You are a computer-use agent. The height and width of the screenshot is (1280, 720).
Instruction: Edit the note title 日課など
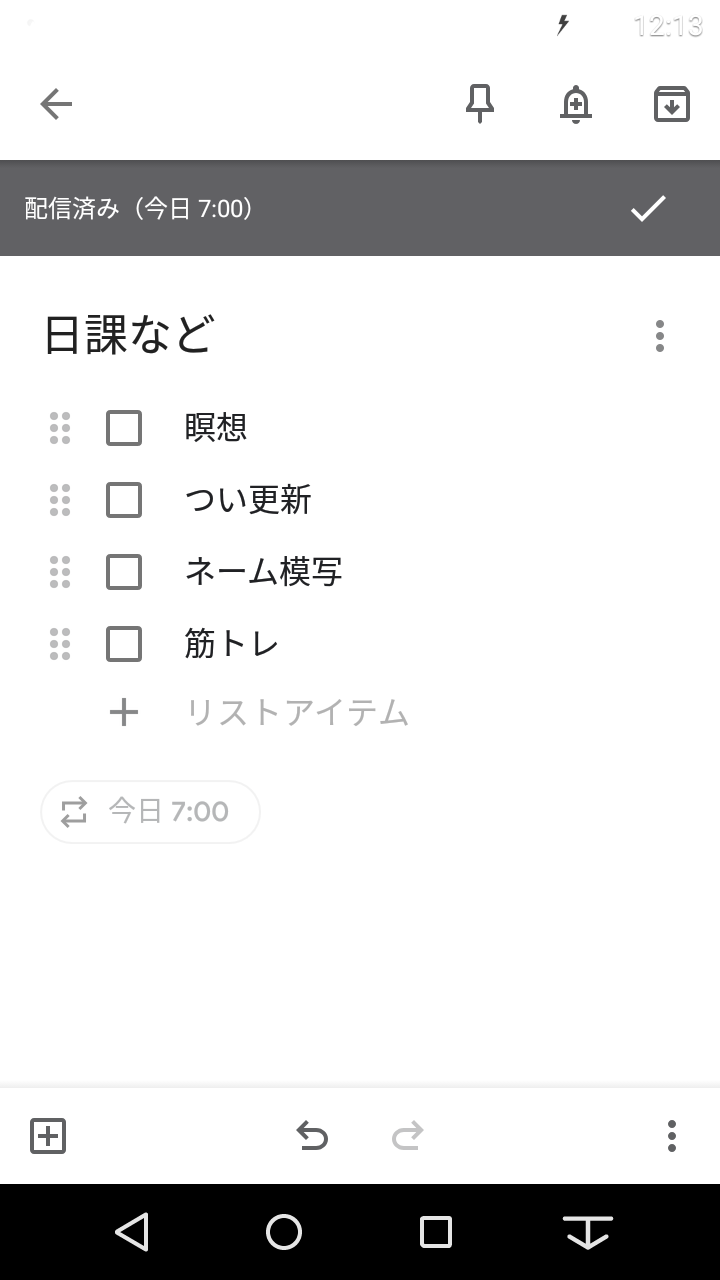click(129, 336)
